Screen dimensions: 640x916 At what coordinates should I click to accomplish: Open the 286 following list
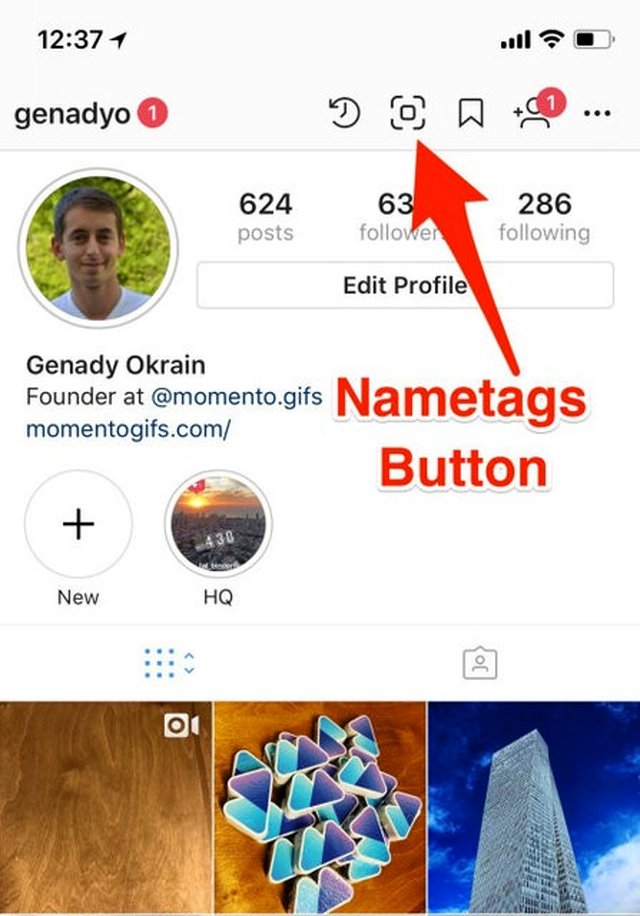pyautogui.click(x=544, y=217)
